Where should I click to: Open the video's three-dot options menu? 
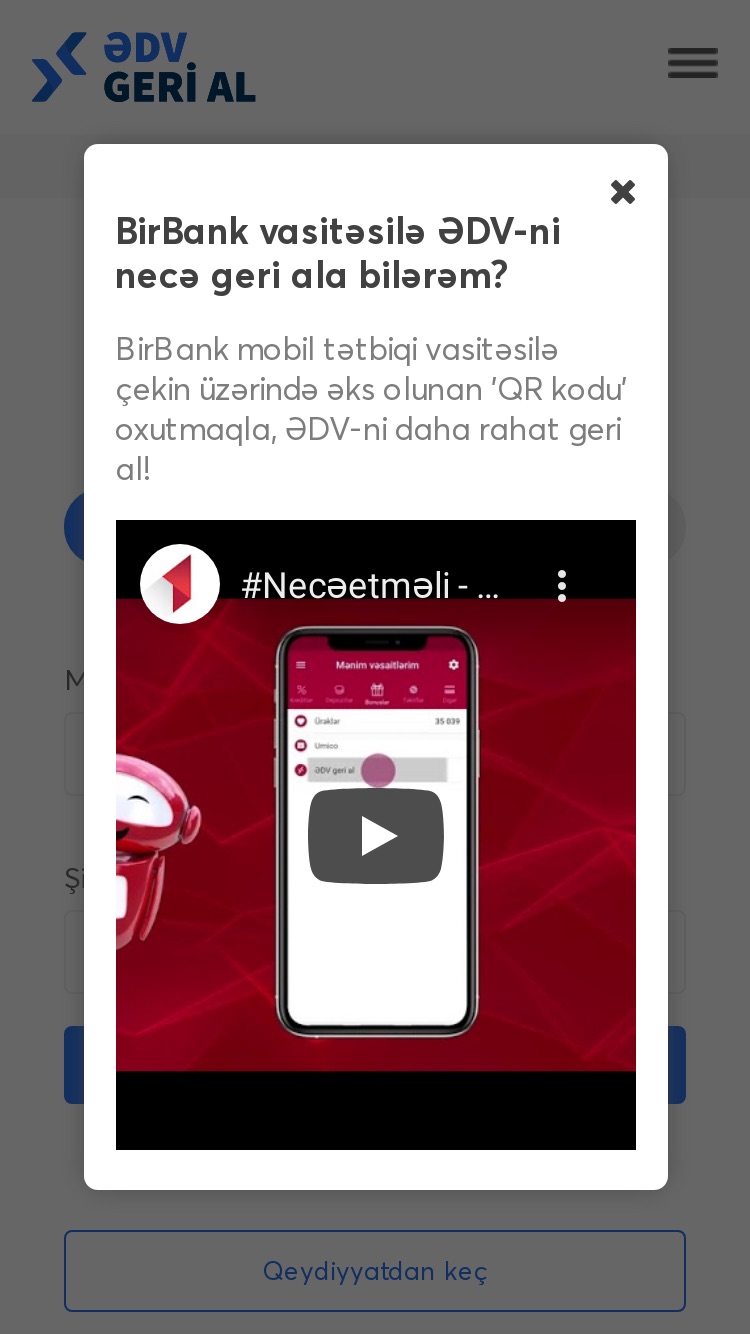click(x=562, y=586)
